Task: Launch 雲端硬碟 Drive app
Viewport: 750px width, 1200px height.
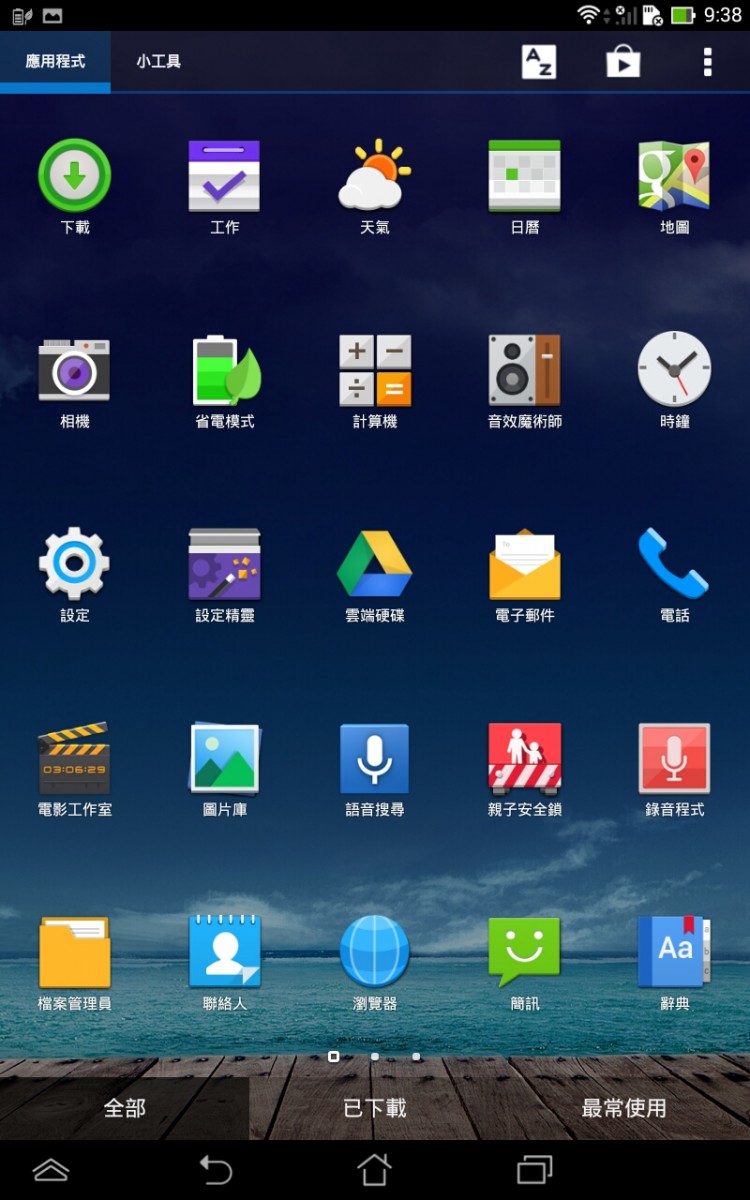Action: pos(375,565)
